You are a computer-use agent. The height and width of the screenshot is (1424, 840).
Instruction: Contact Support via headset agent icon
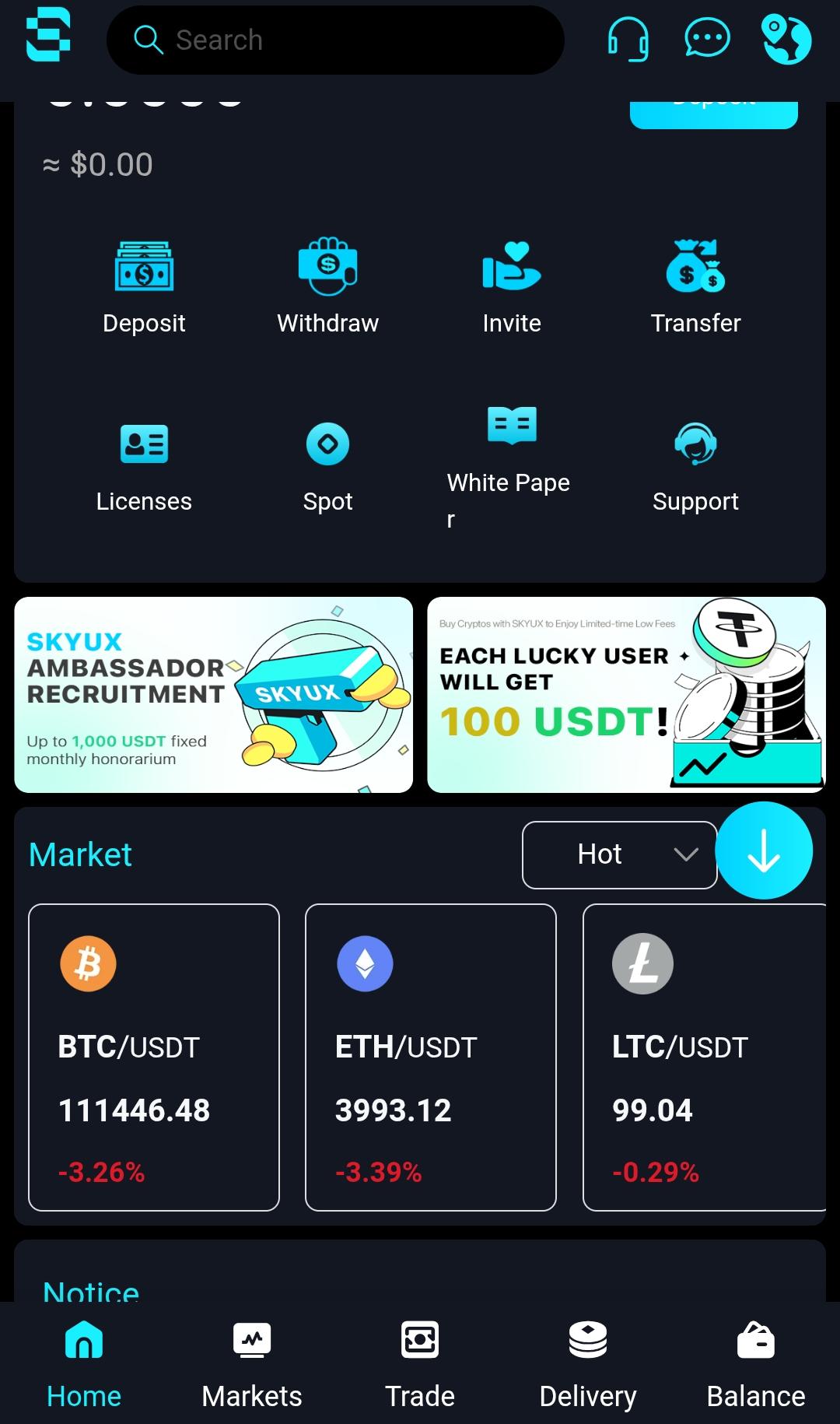(x=695, y=444)
